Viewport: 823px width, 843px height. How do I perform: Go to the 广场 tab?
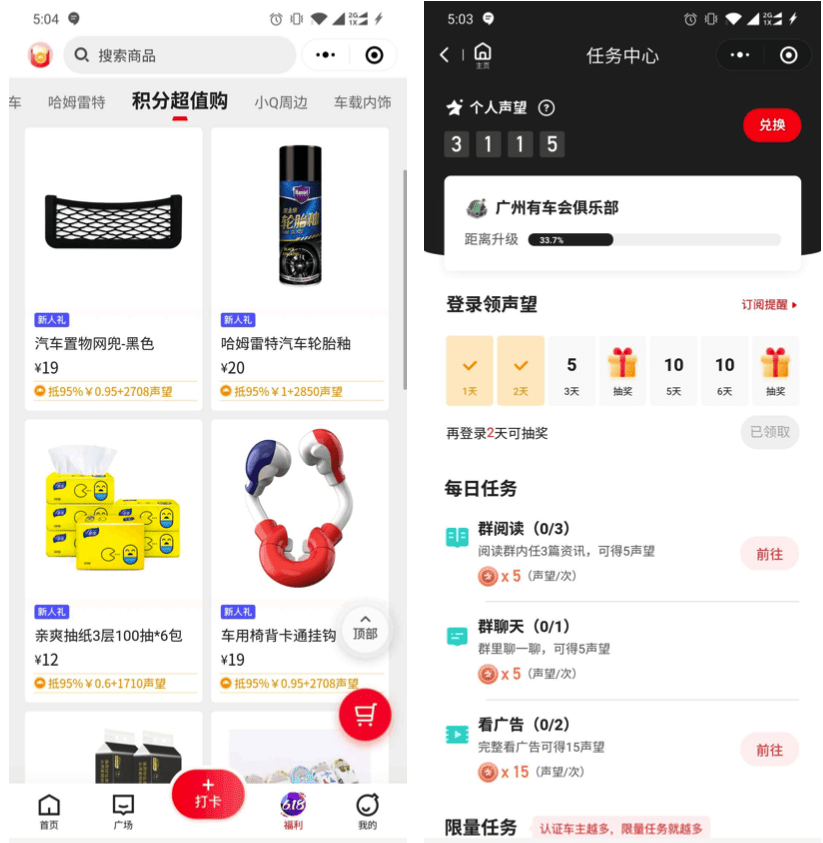pyautogui.click(x=123, y=811)
